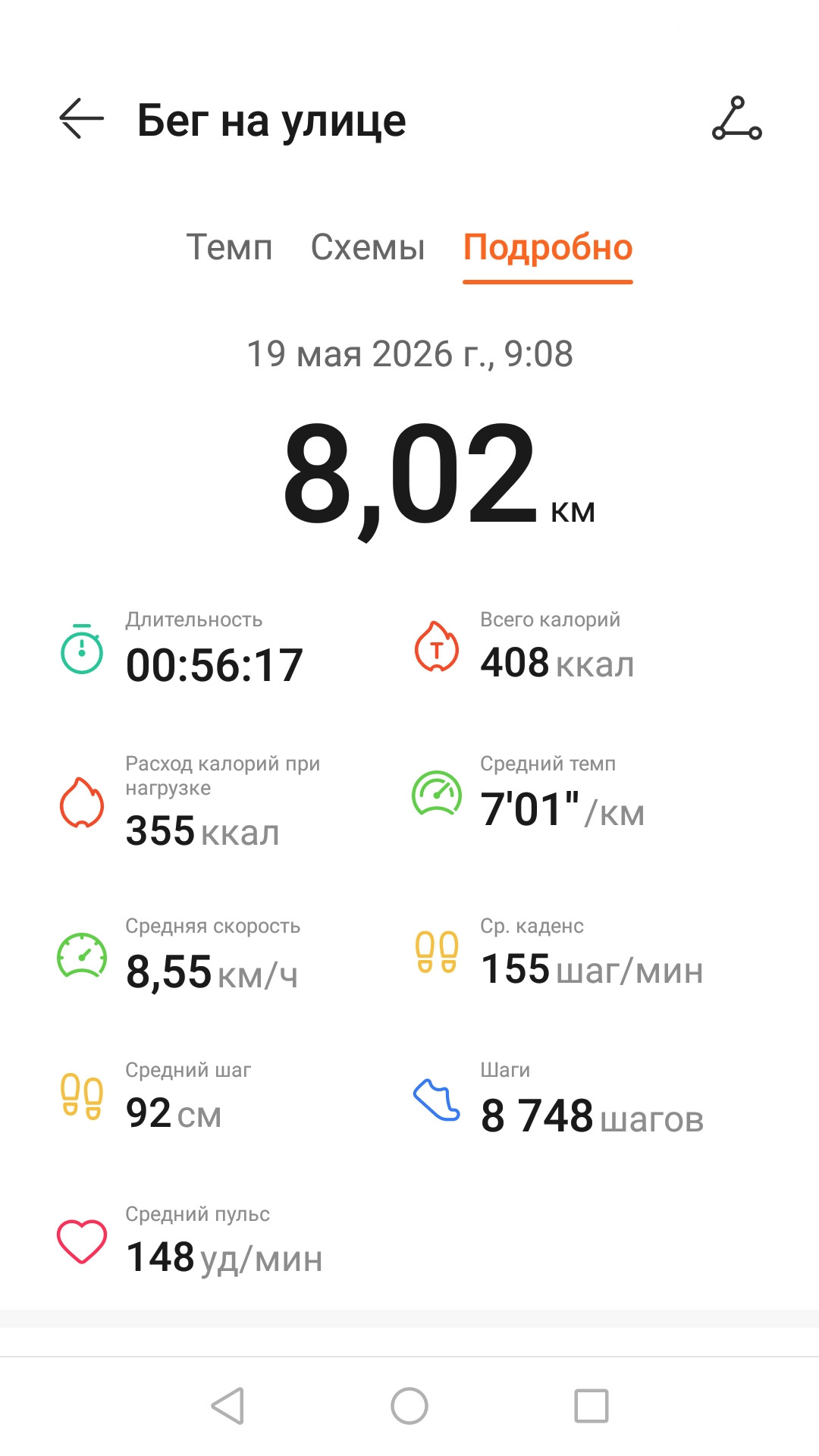Screen dimensions: 819x1456
Task: Tap the system back button
Action: (x=227, y=1406)
